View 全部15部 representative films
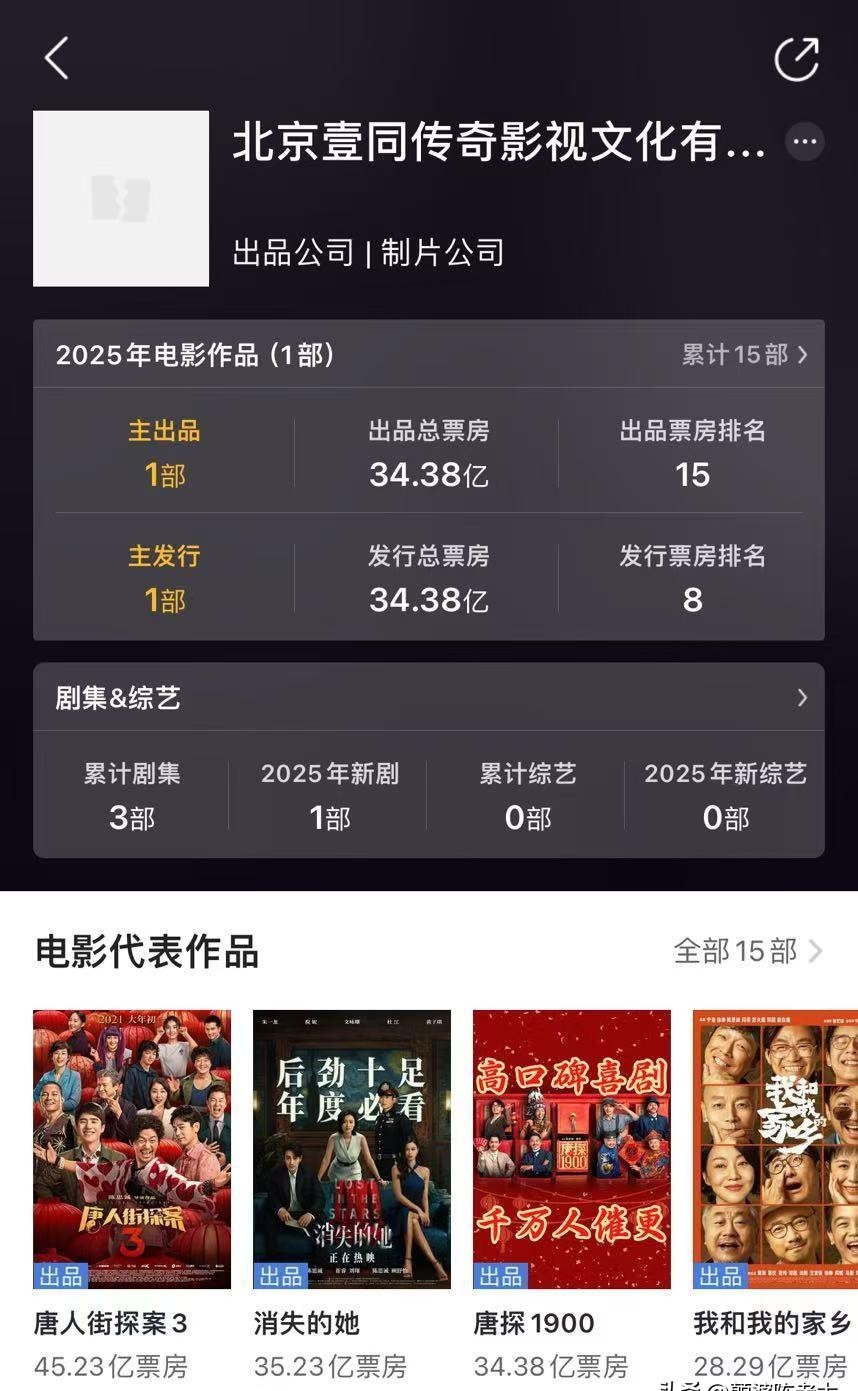The image size is (858, 1391). (x=748, y=950)
